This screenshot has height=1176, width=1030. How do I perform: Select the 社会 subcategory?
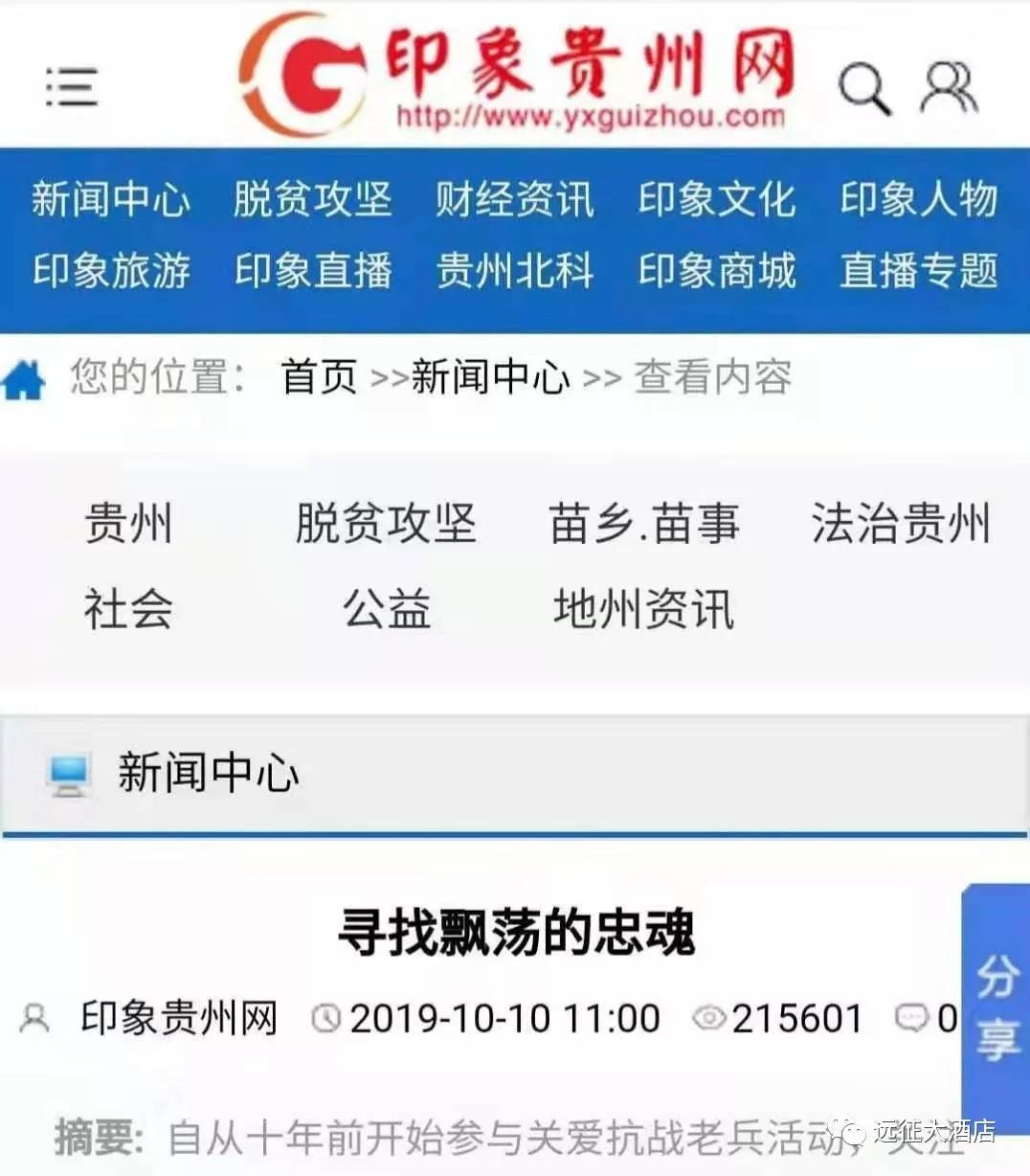pos(128,609)
